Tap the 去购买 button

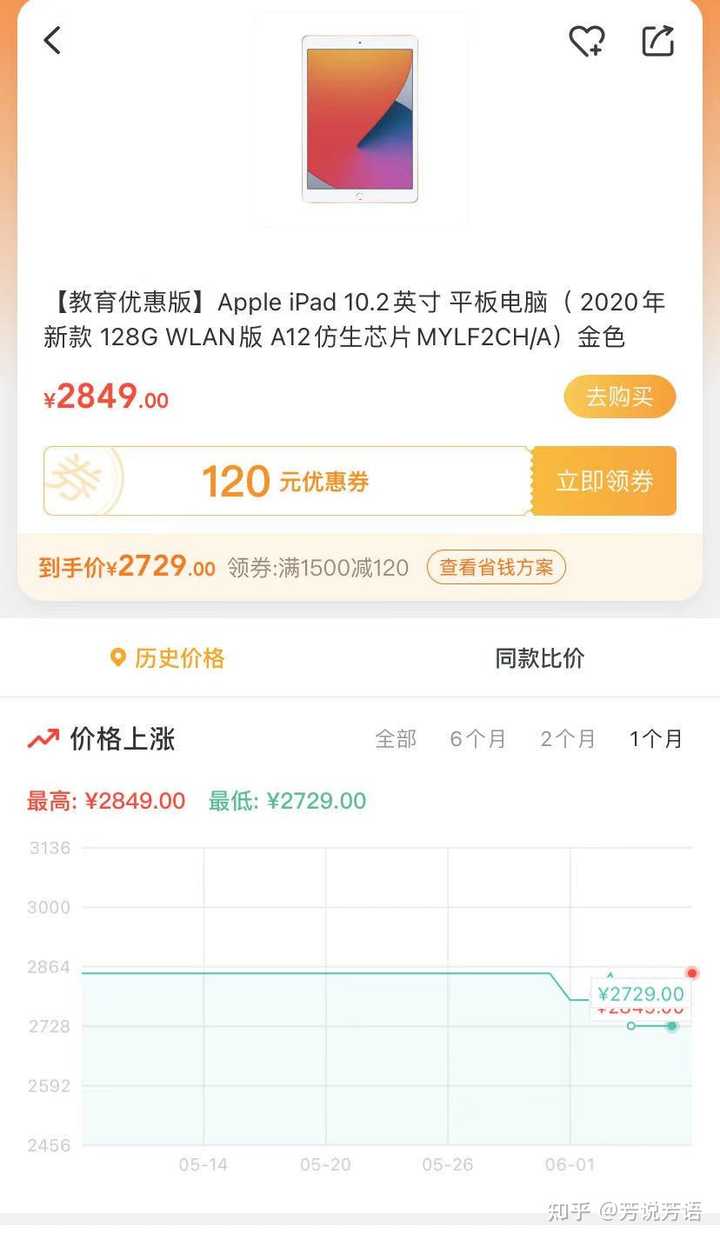(620, 396)
